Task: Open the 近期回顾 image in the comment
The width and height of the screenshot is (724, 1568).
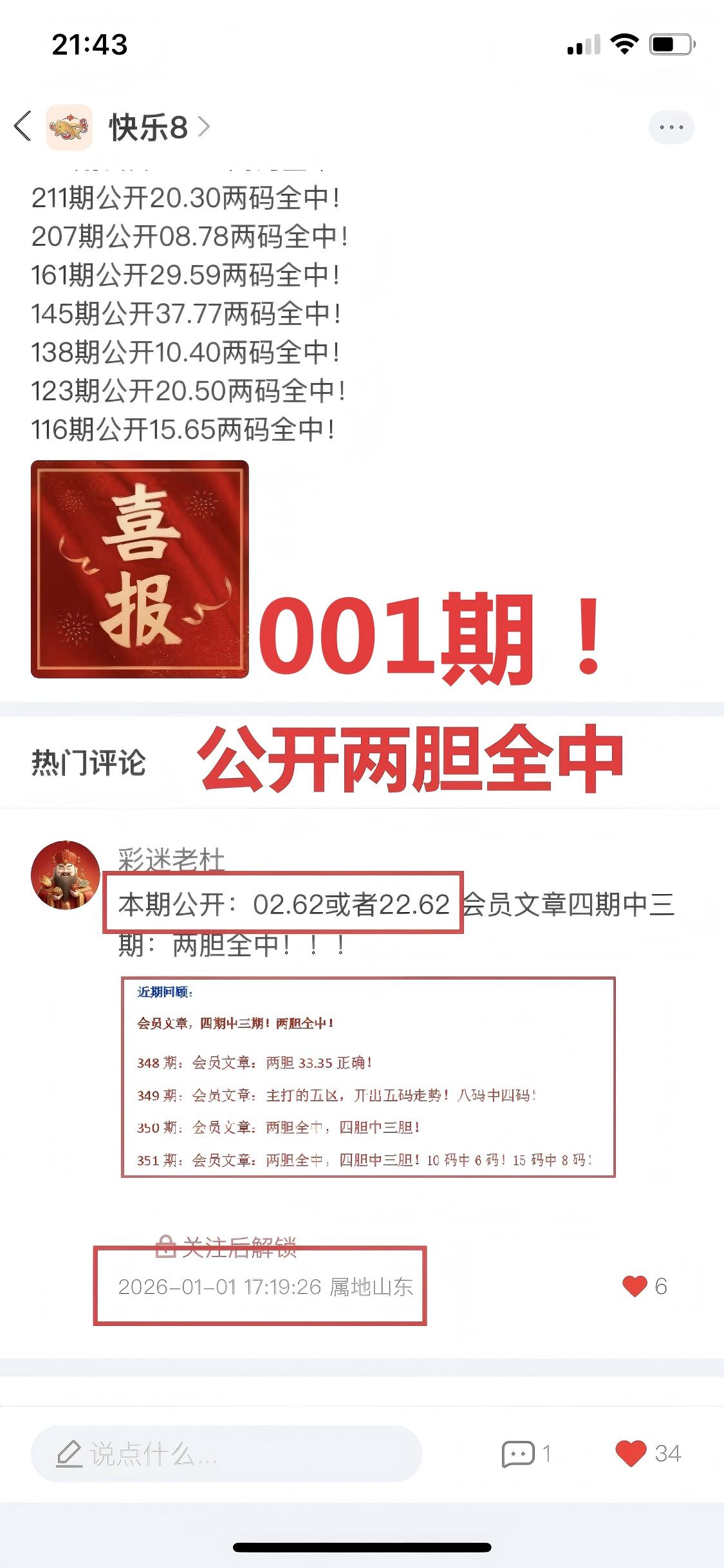Action: 368,1077
